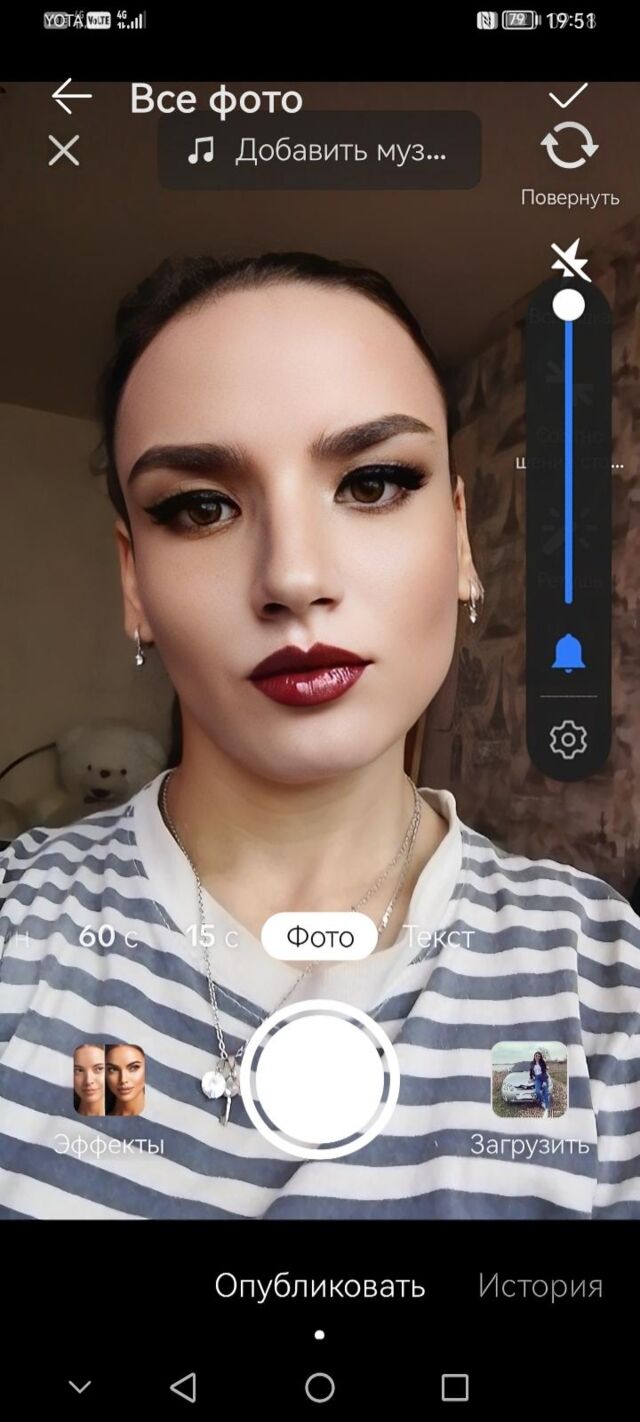Toggle the camera flash icon
640x1422 pixels.
[x=570, y=260]
